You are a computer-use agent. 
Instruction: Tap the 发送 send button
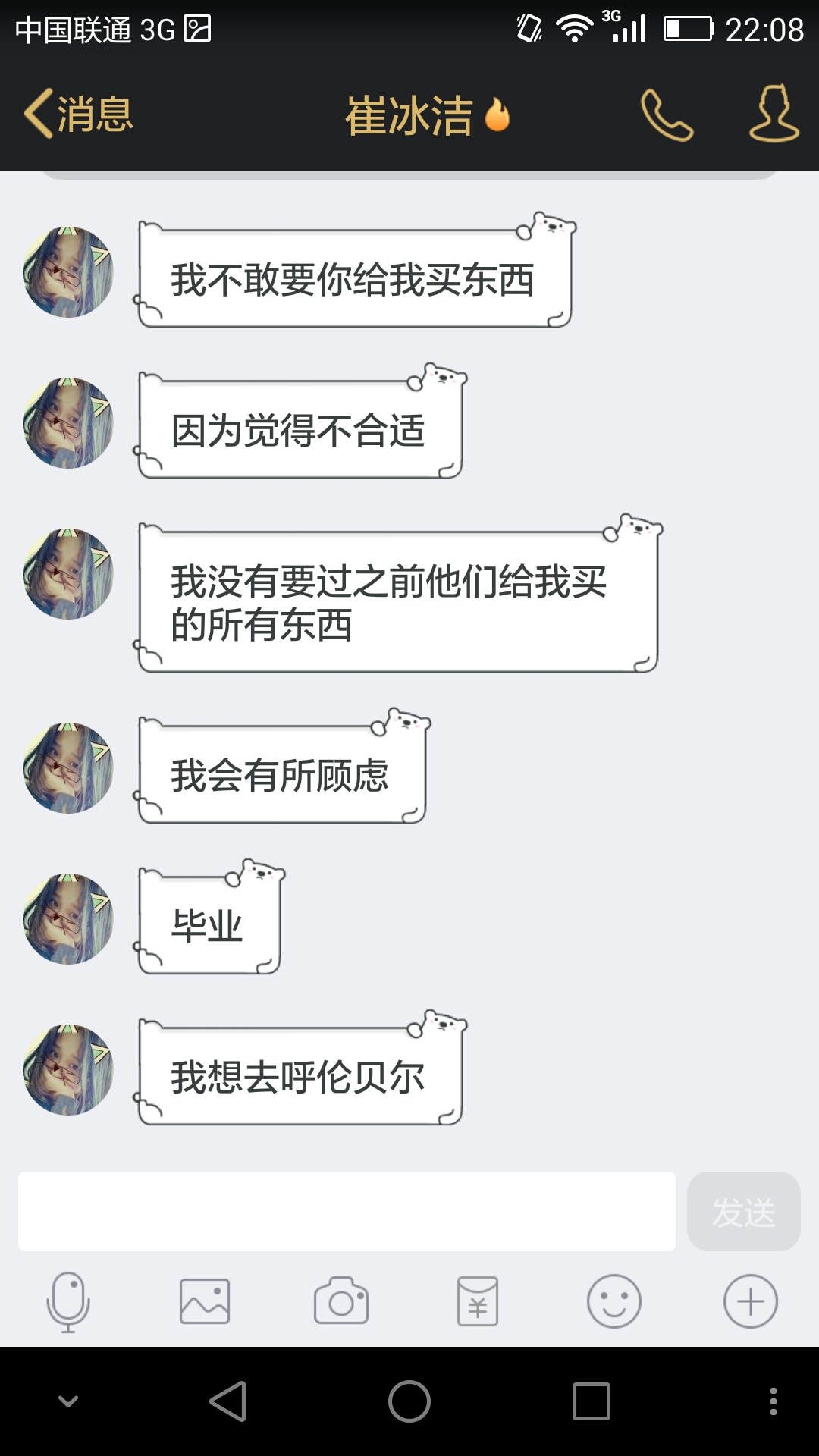(x=743, y=1211)
